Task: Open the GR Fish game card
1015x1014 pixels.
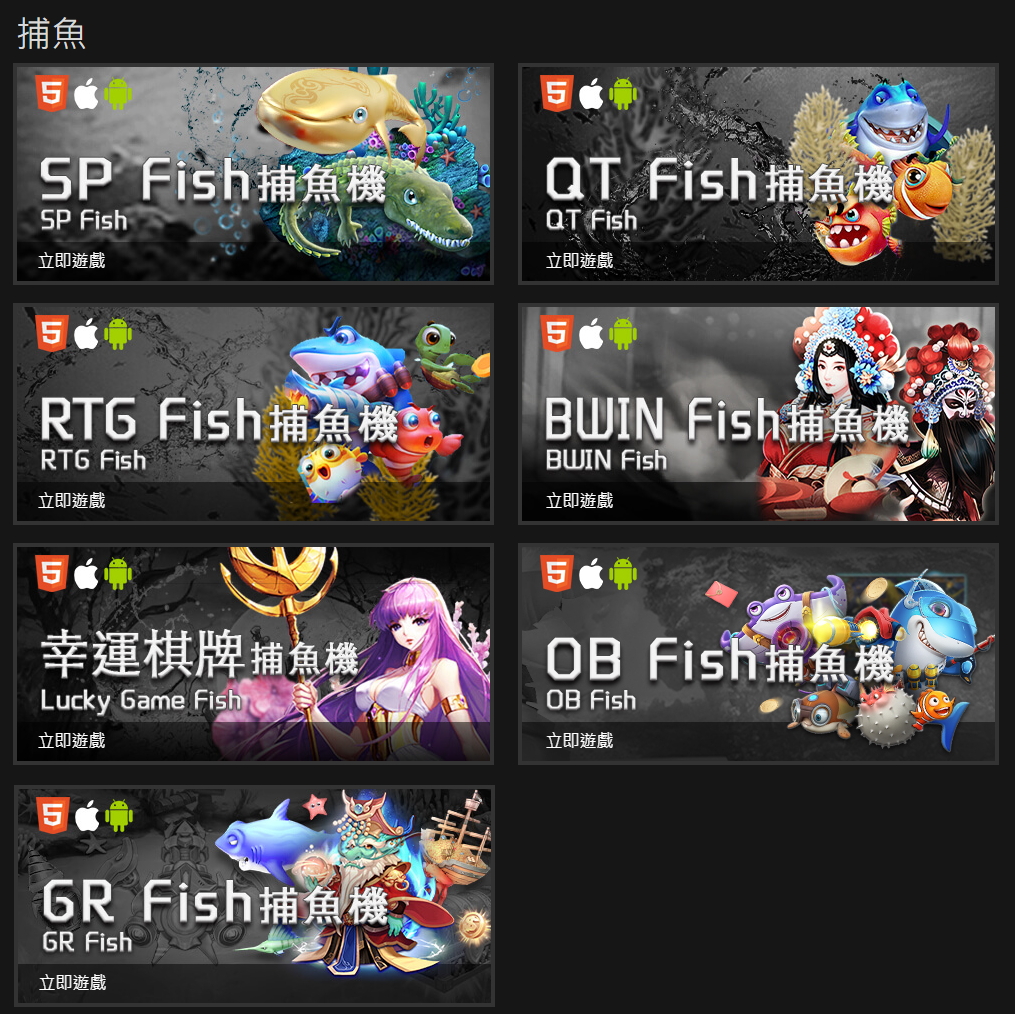Action: coord(253,895)
